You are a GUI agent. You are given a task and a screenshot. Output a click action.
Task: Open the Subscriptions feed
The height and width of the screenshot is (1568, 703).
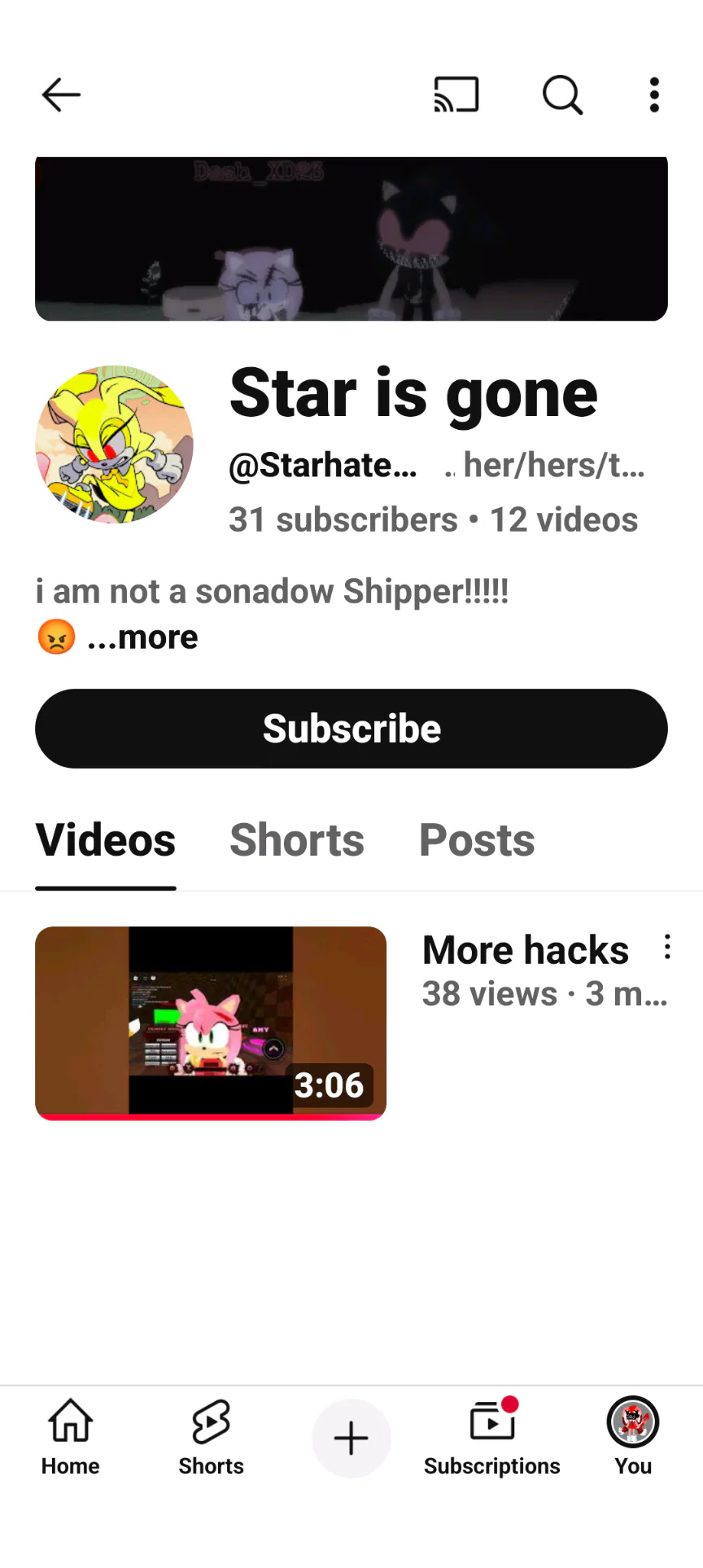[x=491, y=1438]
